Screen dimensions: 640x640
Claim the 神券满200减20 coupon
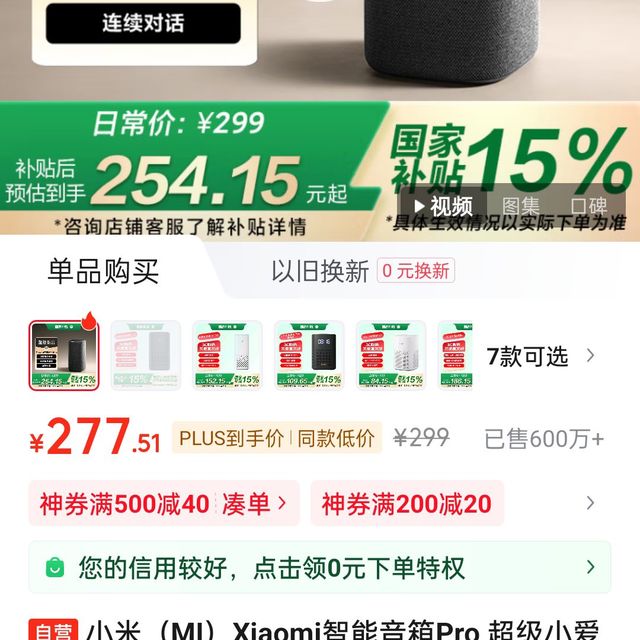[x=407, y=503]
